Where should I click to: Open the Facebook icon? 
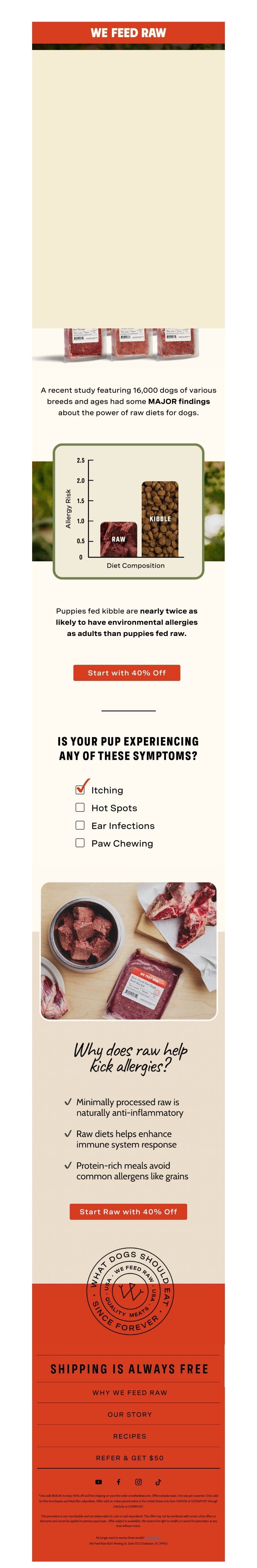click(x=119, y=1481)
